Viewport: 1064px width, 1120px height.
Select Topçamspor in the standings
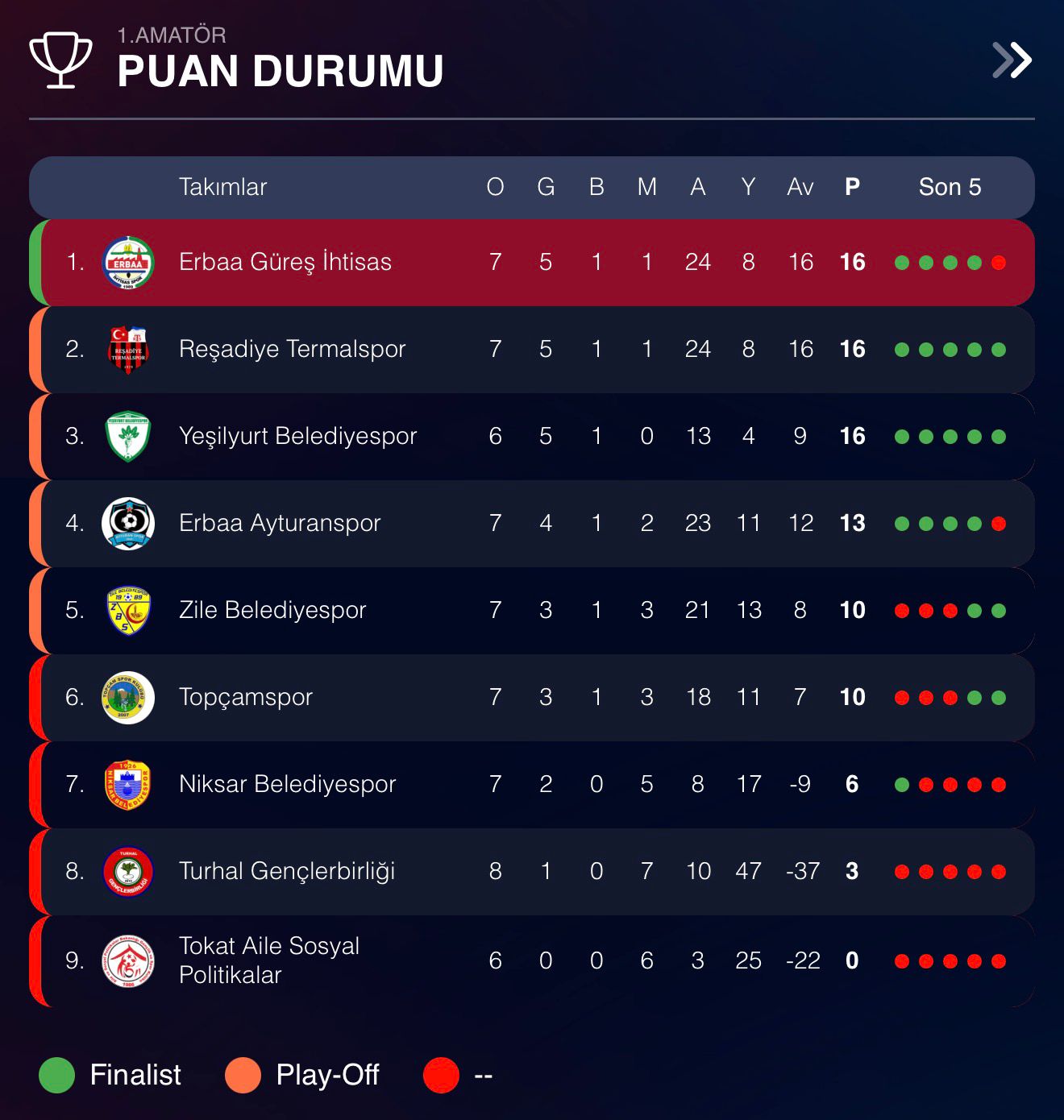click(246, 697)
